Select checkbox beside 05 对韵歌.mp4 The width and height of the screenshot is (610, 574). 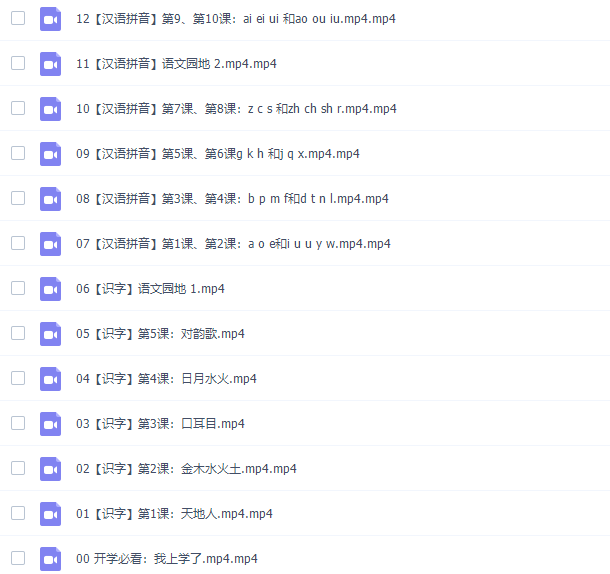pos(18,333)
